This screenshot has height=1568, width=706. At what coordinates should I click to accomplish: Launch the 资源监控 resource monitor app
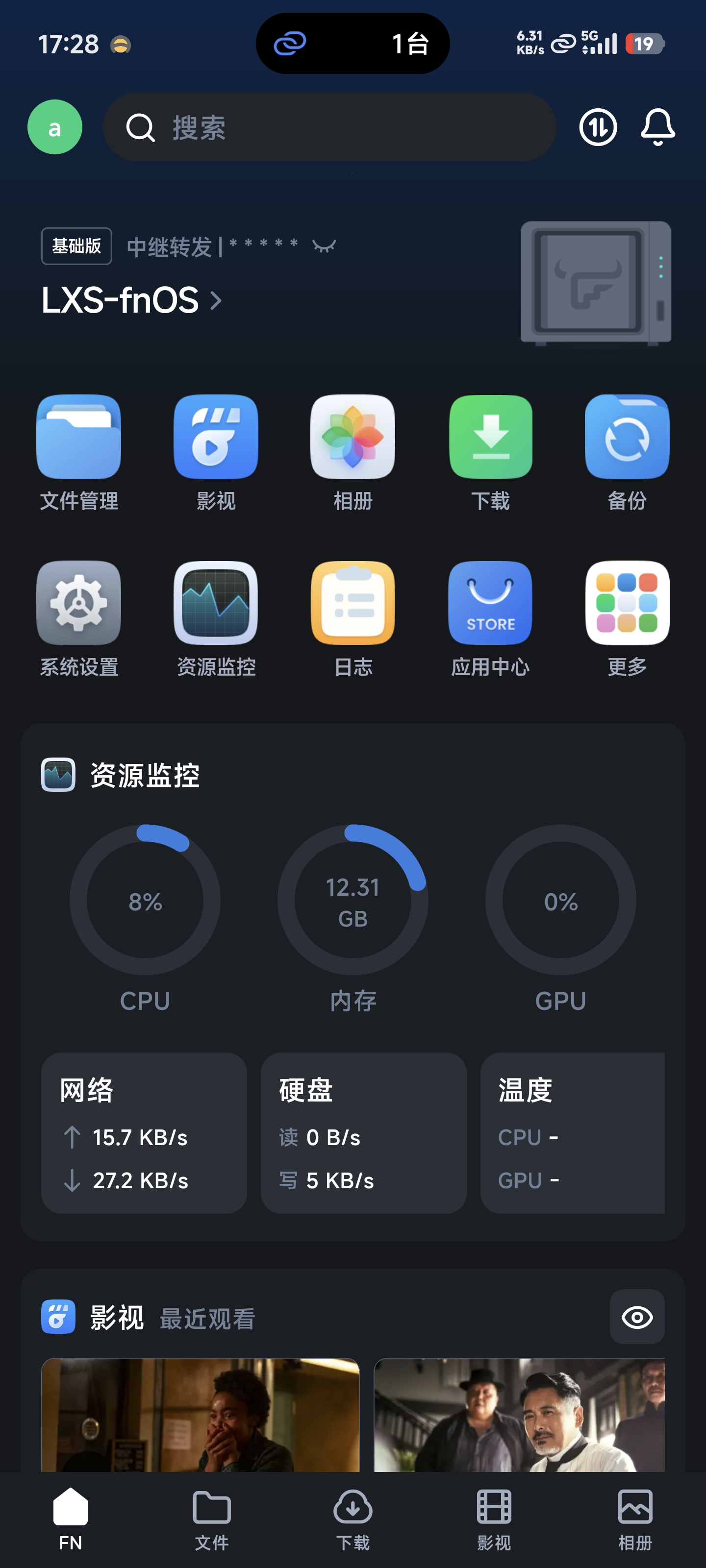tap(216, 620)
